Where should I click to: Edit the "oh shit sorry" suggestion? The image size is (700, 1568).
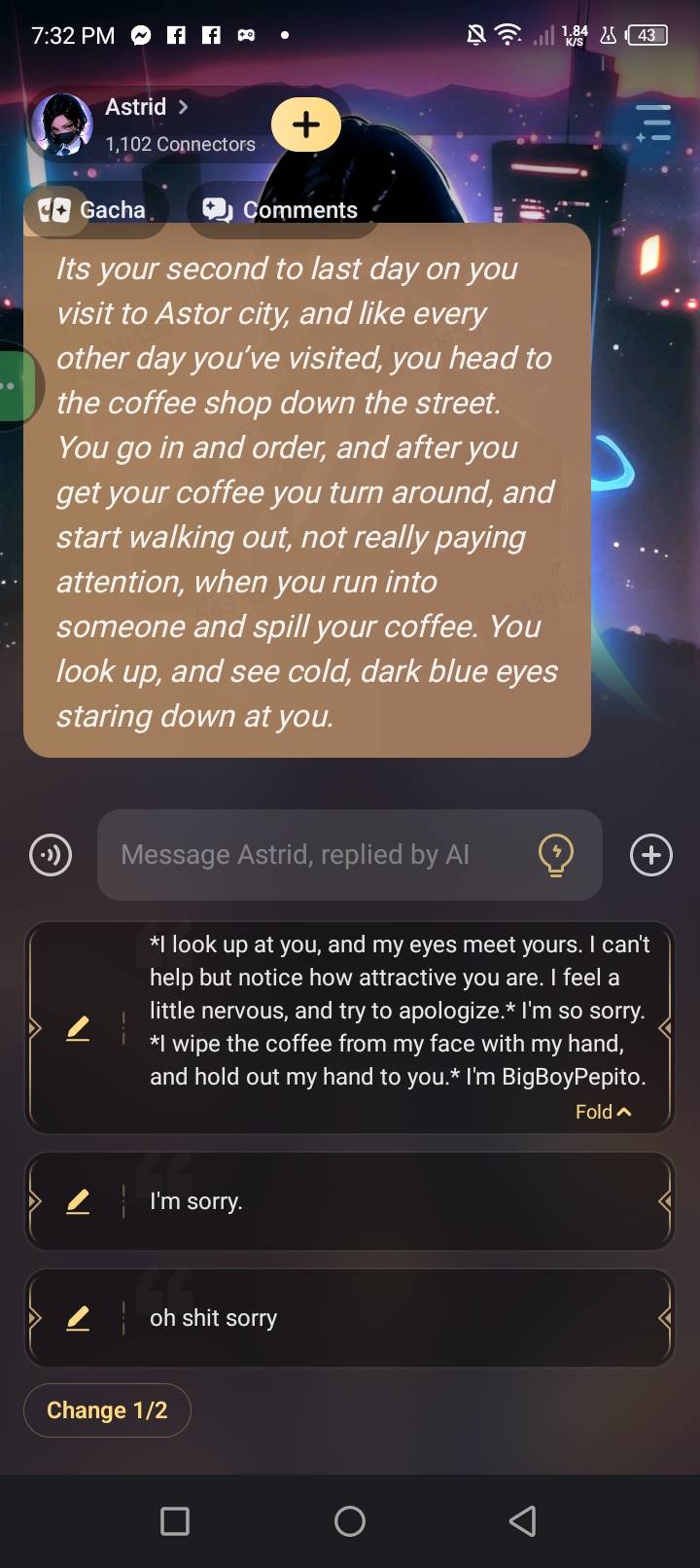pos(78,1318)
